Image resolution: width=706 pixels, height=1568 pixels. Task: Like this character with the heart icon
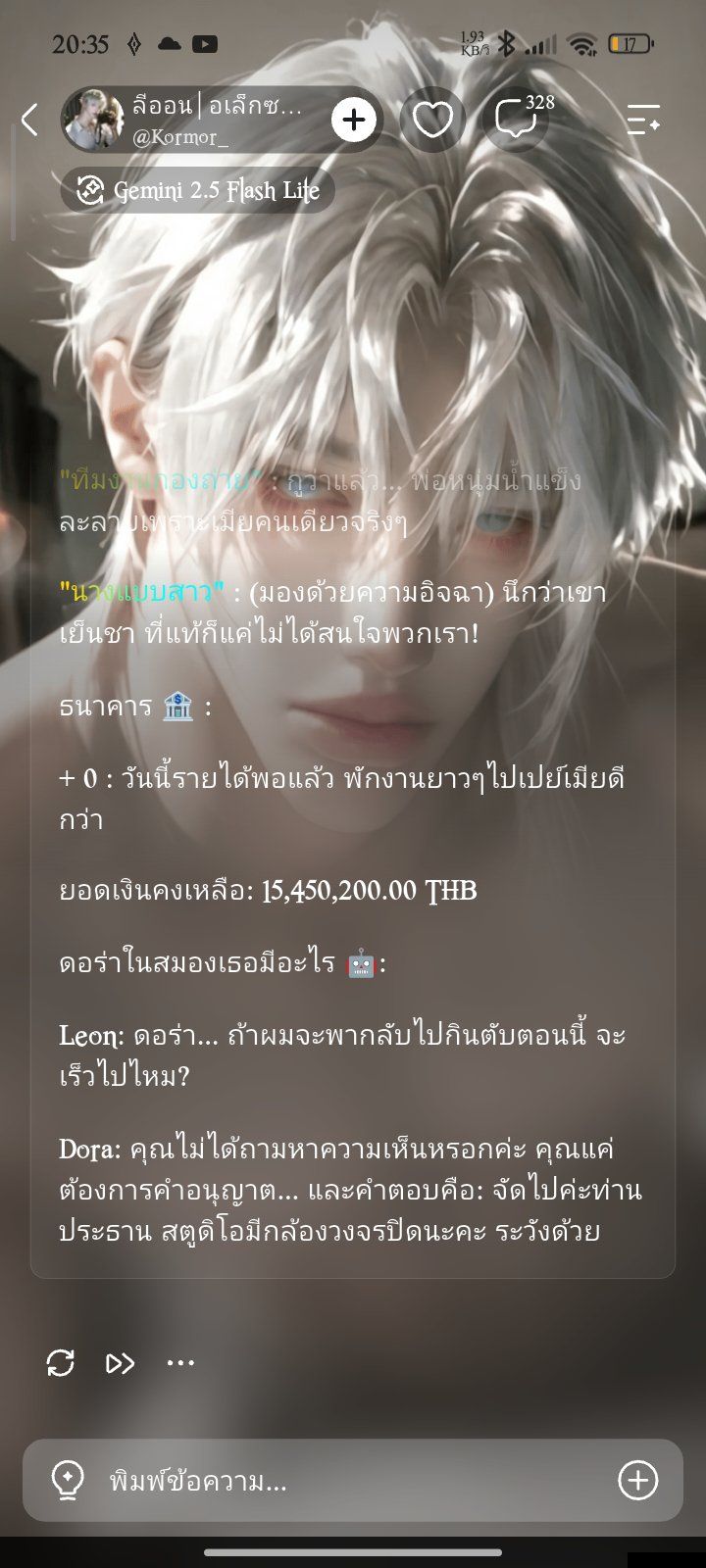tap(432, 120)
